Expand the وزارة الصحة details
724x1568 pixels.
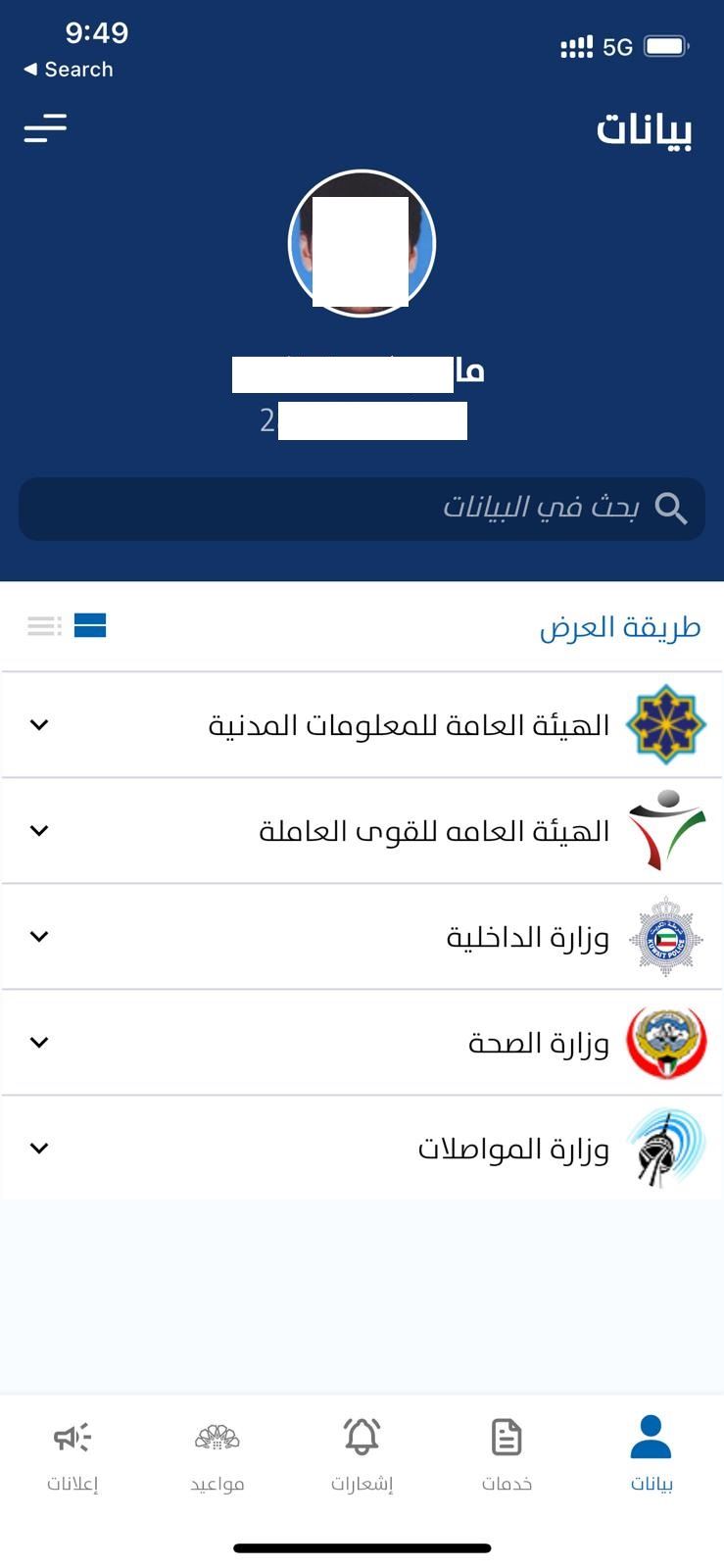(39, 1042)
